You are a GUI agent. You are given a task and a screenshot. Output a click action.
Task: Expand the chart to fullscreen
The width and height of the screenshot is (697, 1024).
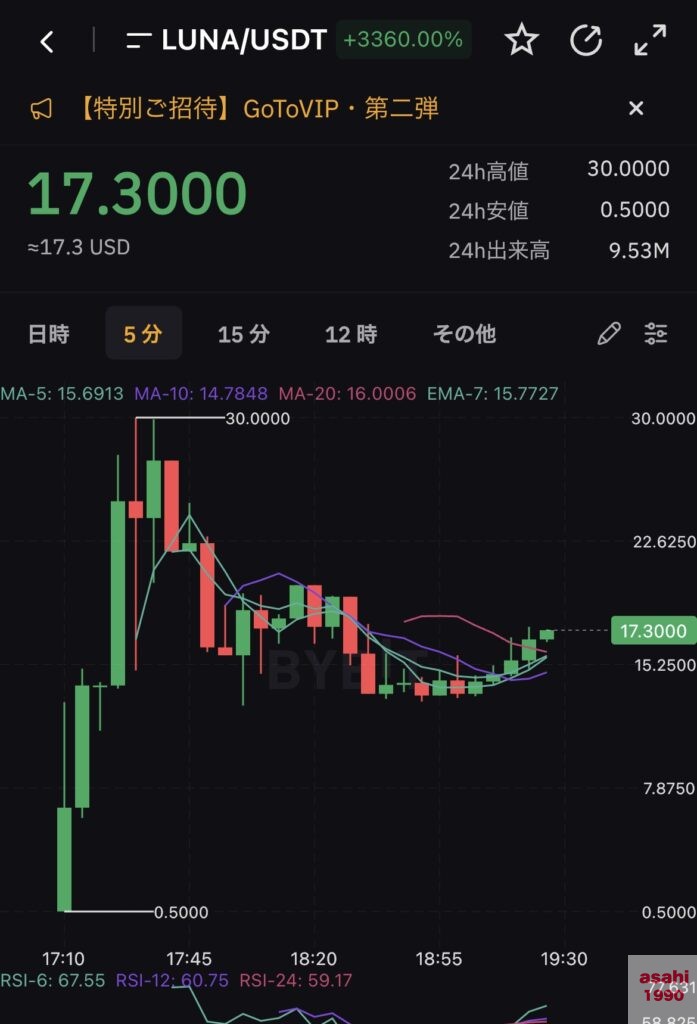(650, 40)
